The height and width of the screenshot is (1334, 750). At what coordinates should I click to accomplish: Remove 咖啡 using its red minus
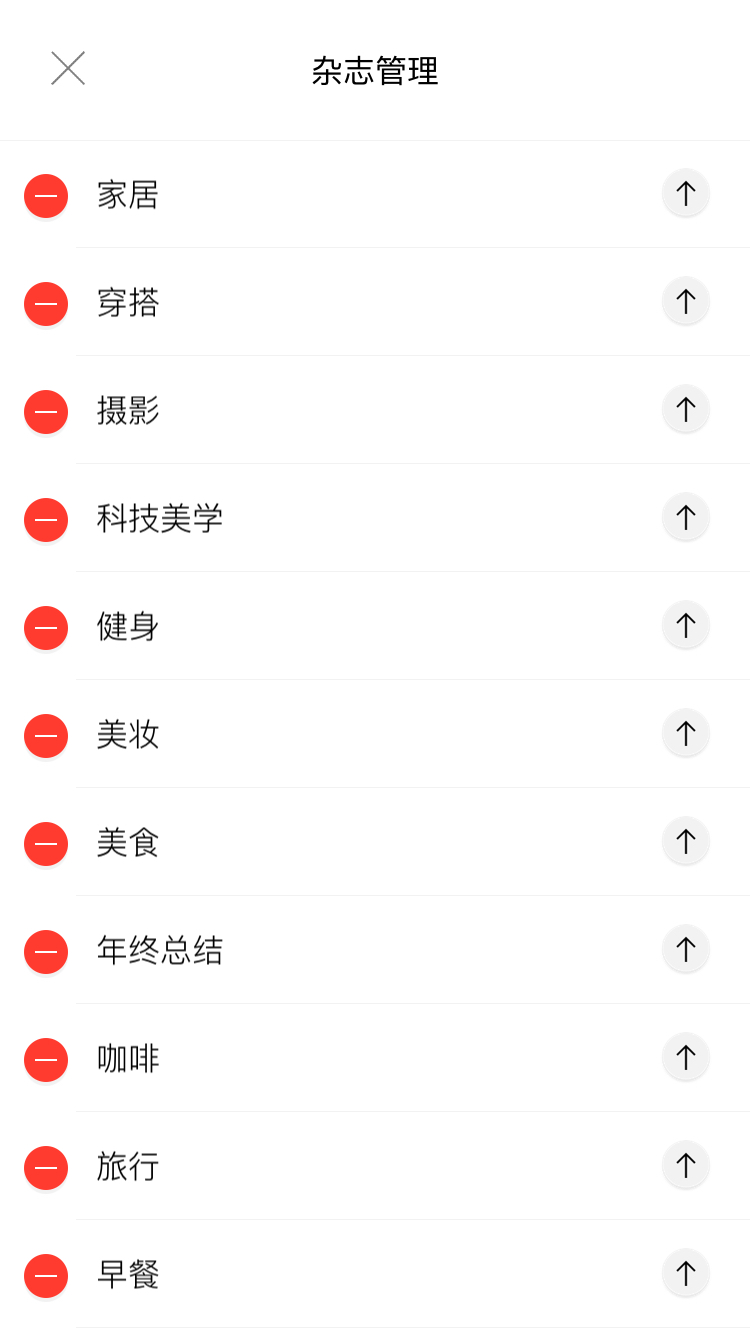(x=46, y=1060)
